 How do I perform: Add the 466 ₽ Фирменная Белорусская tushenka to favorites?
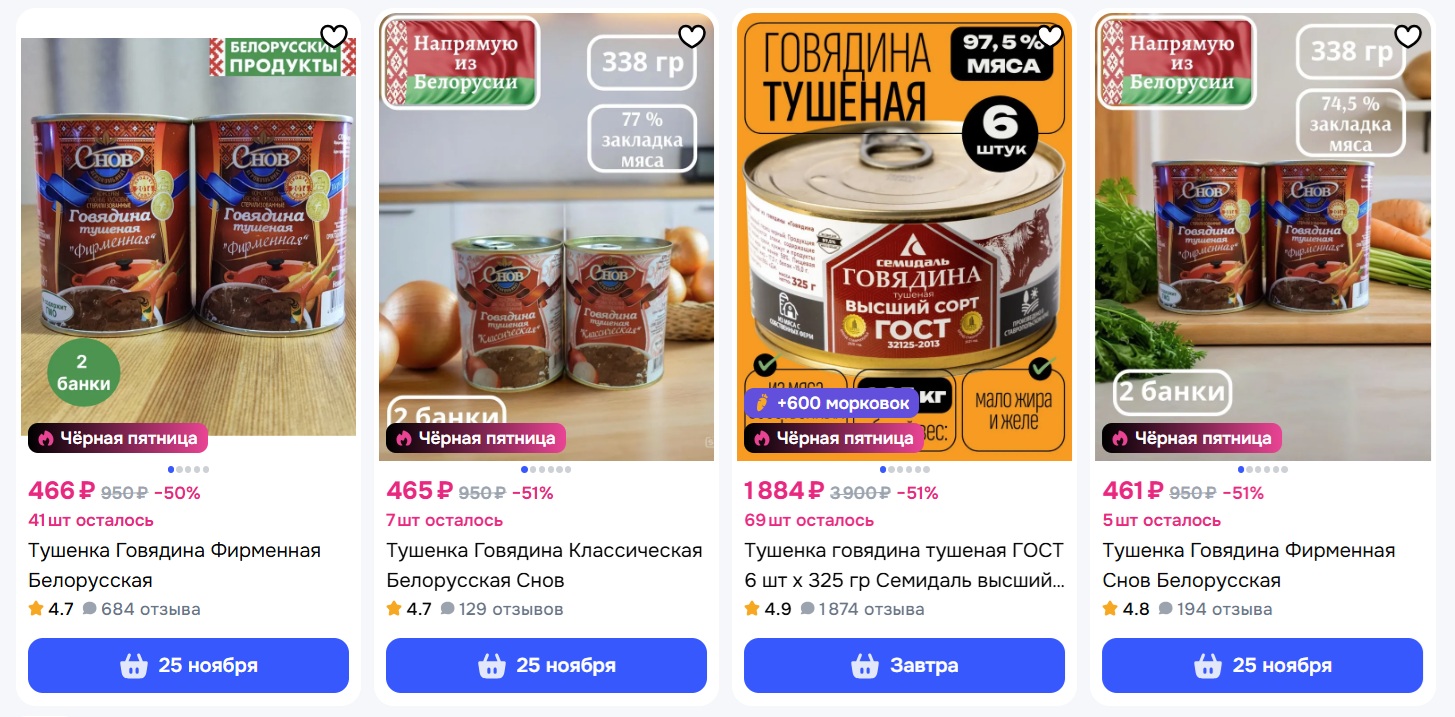pyautogui.click(x=333, y=37)
